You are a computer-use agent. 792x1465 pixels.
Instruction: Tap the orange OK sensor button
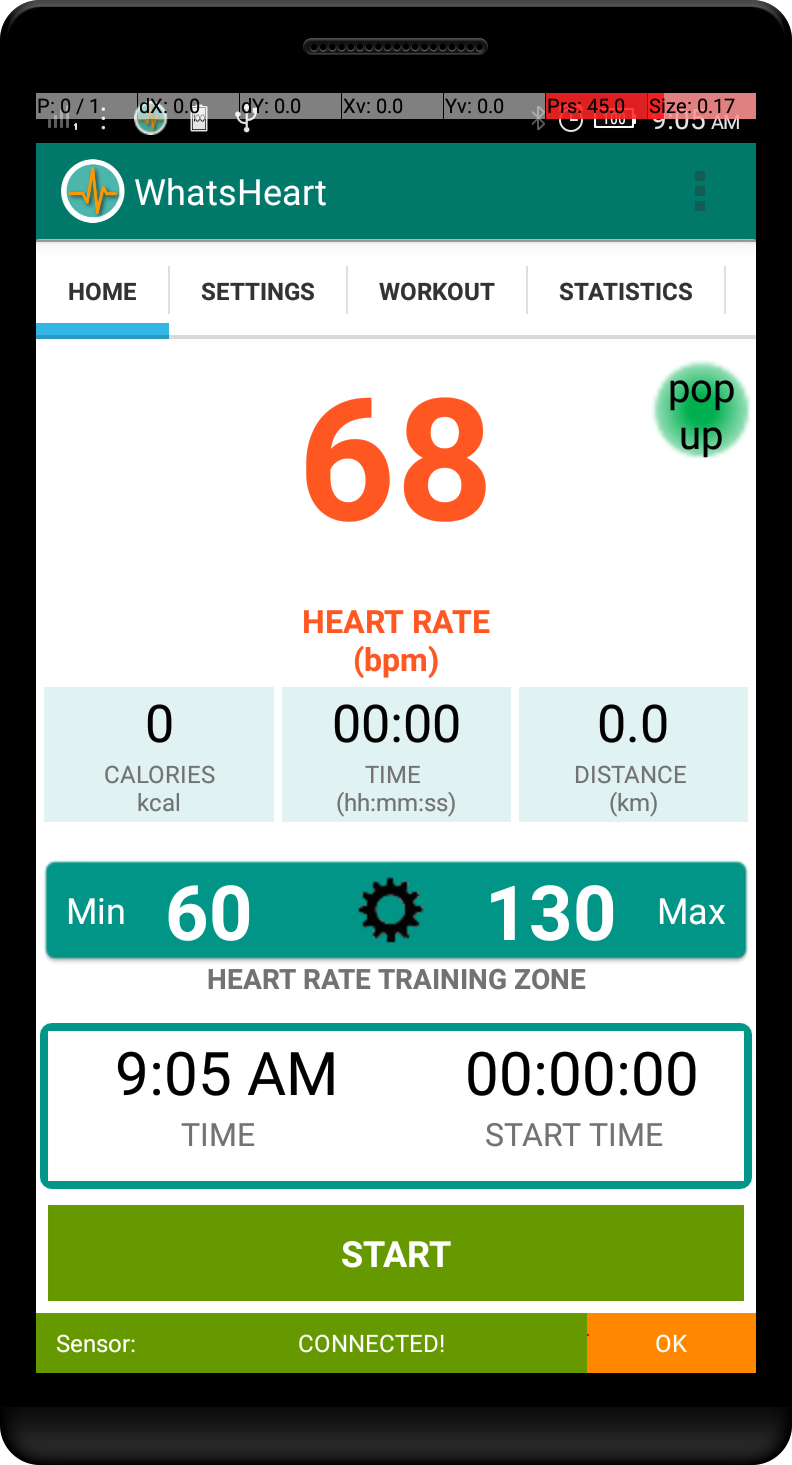point(671,1343)
